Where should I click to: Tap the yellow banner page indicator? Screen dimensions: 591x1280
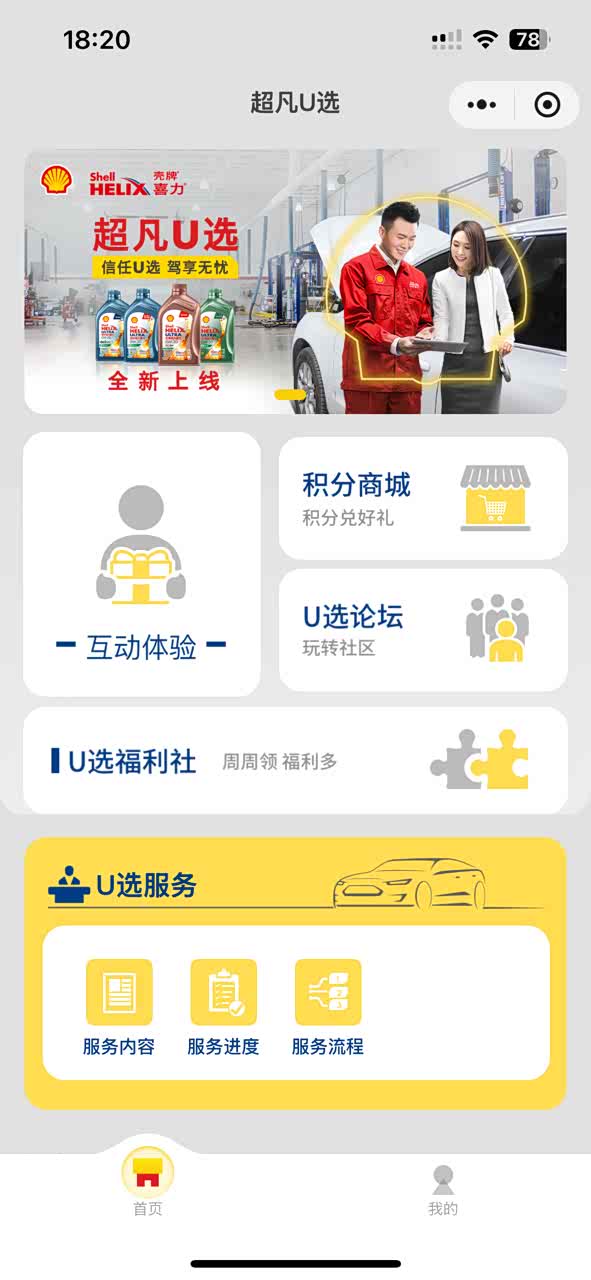point(290,395)
